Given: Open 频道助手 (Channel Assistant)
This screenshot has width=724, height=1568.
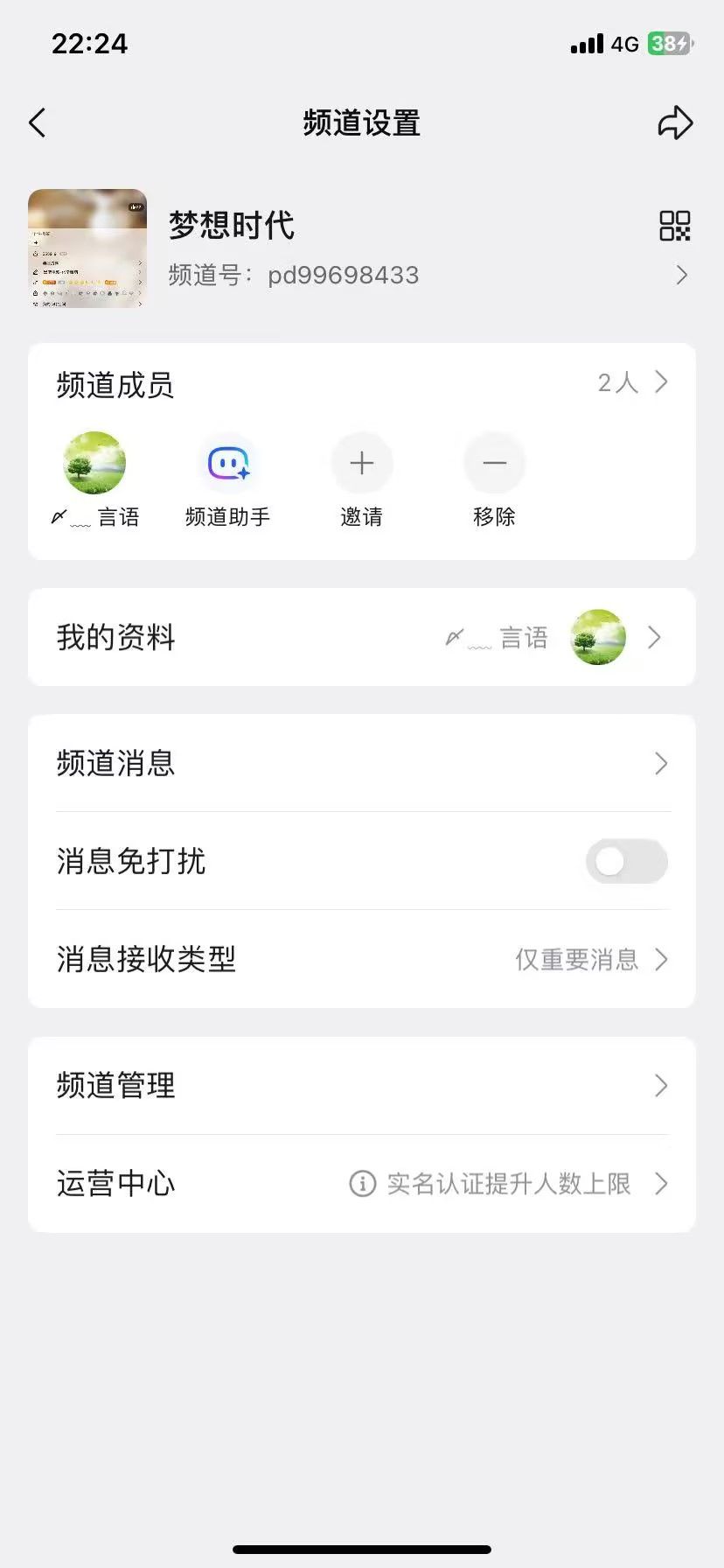Looking at the screenshot, I should (x=229, y=463).
